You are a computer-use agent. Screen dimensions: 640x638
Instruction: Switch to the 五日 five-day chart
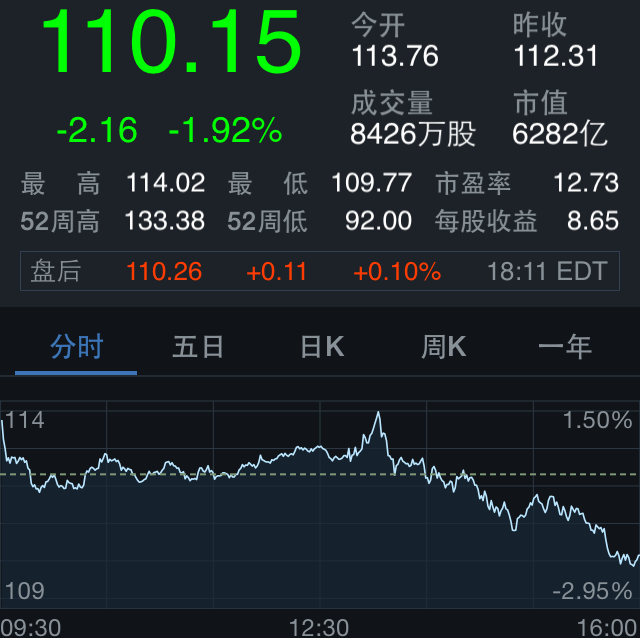[x=198, y=347]
